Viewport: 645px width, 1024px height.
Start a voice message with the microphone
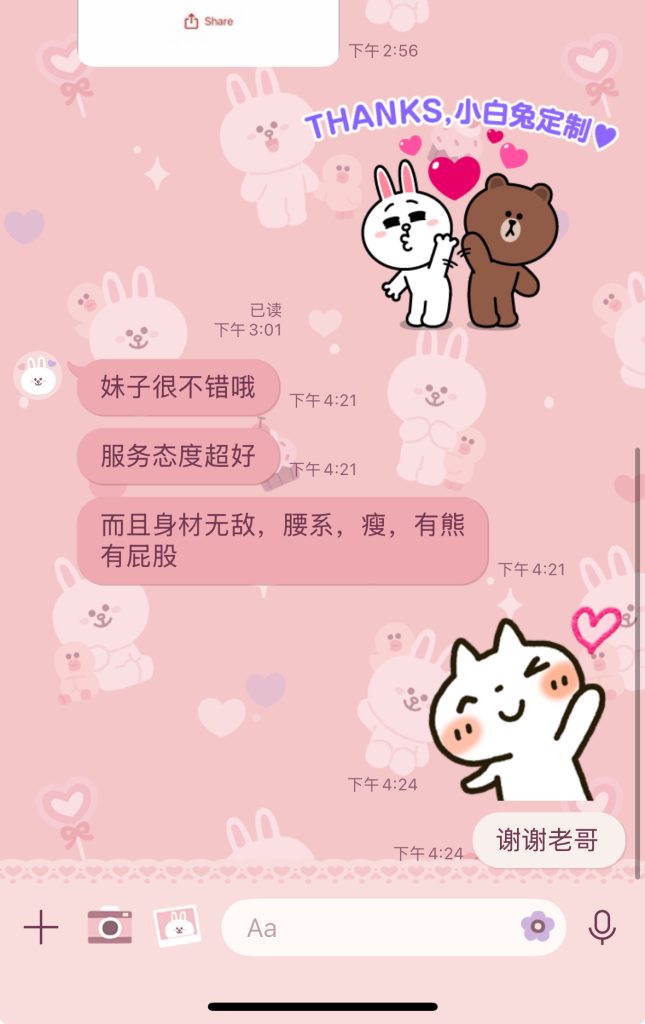[x=602, y=927]
